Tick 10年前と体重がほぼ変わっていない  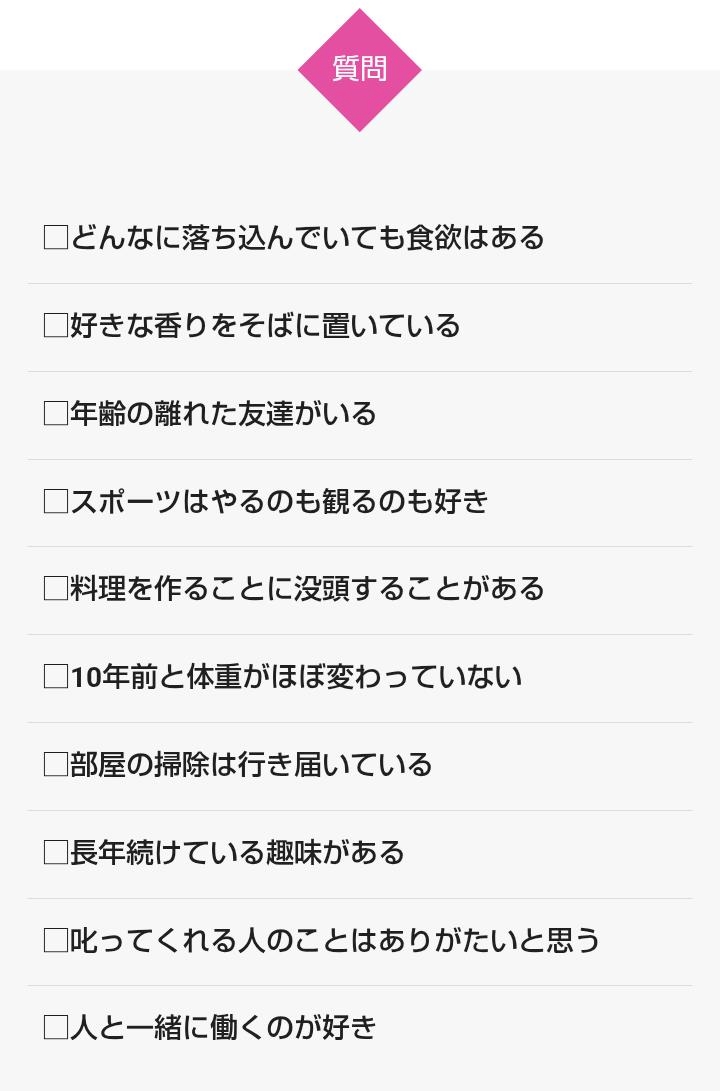click(x=56, y=676)
